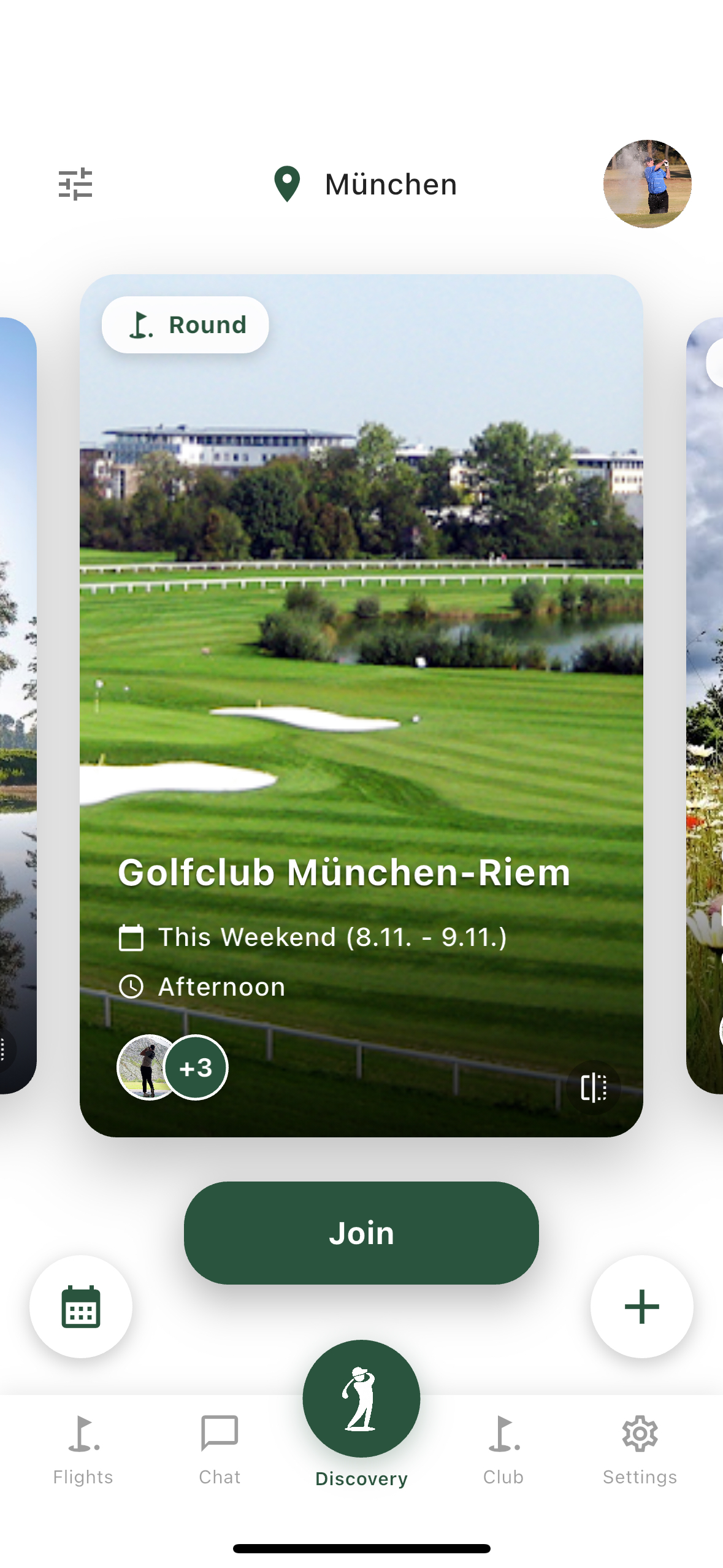Click the Round flag badge on the card
Image resolution: width=723 pixels, height=1568 pixels.
point(185,325)
